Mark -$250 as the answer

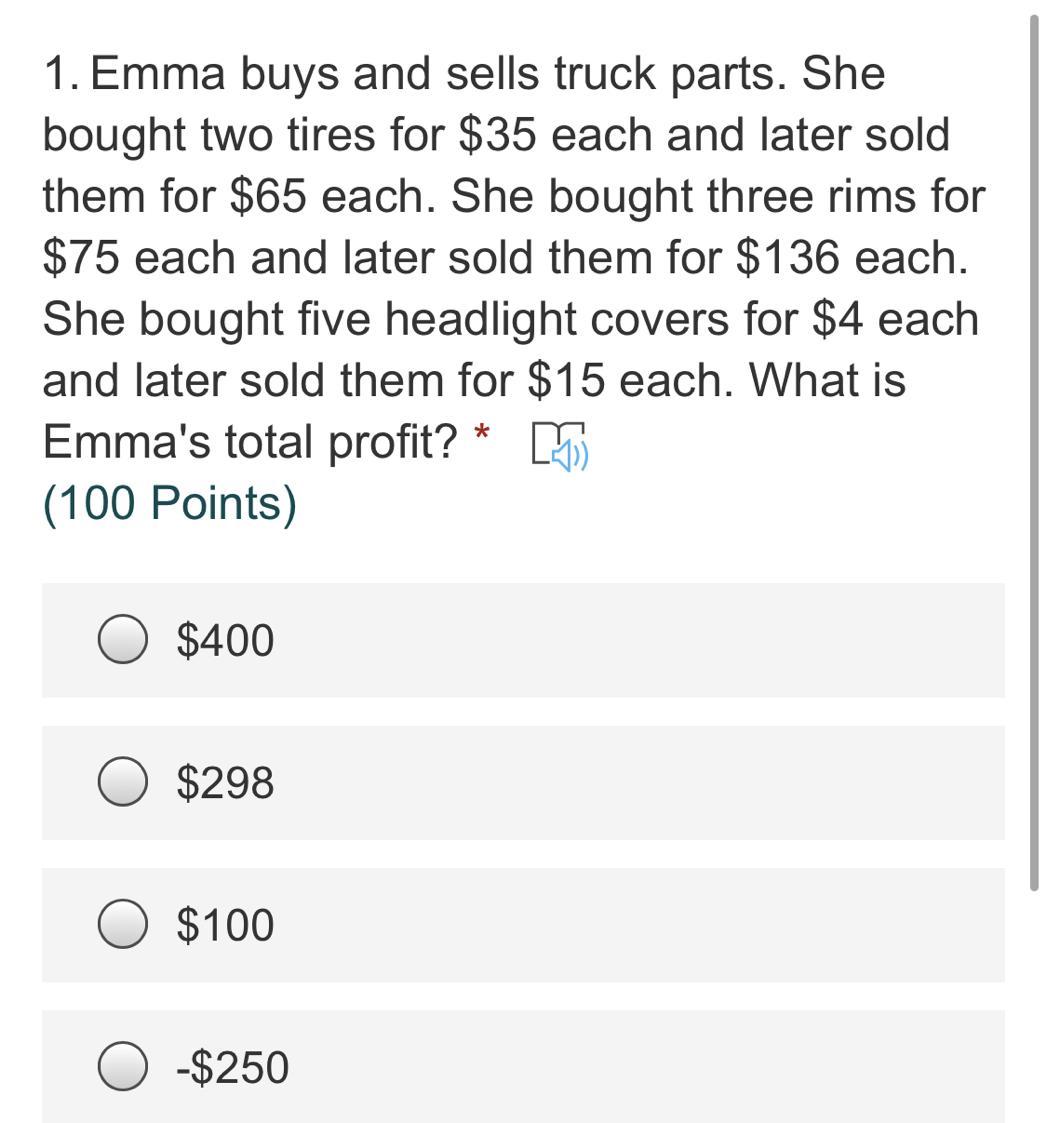pyautogui.click(x=123, y=1066)
